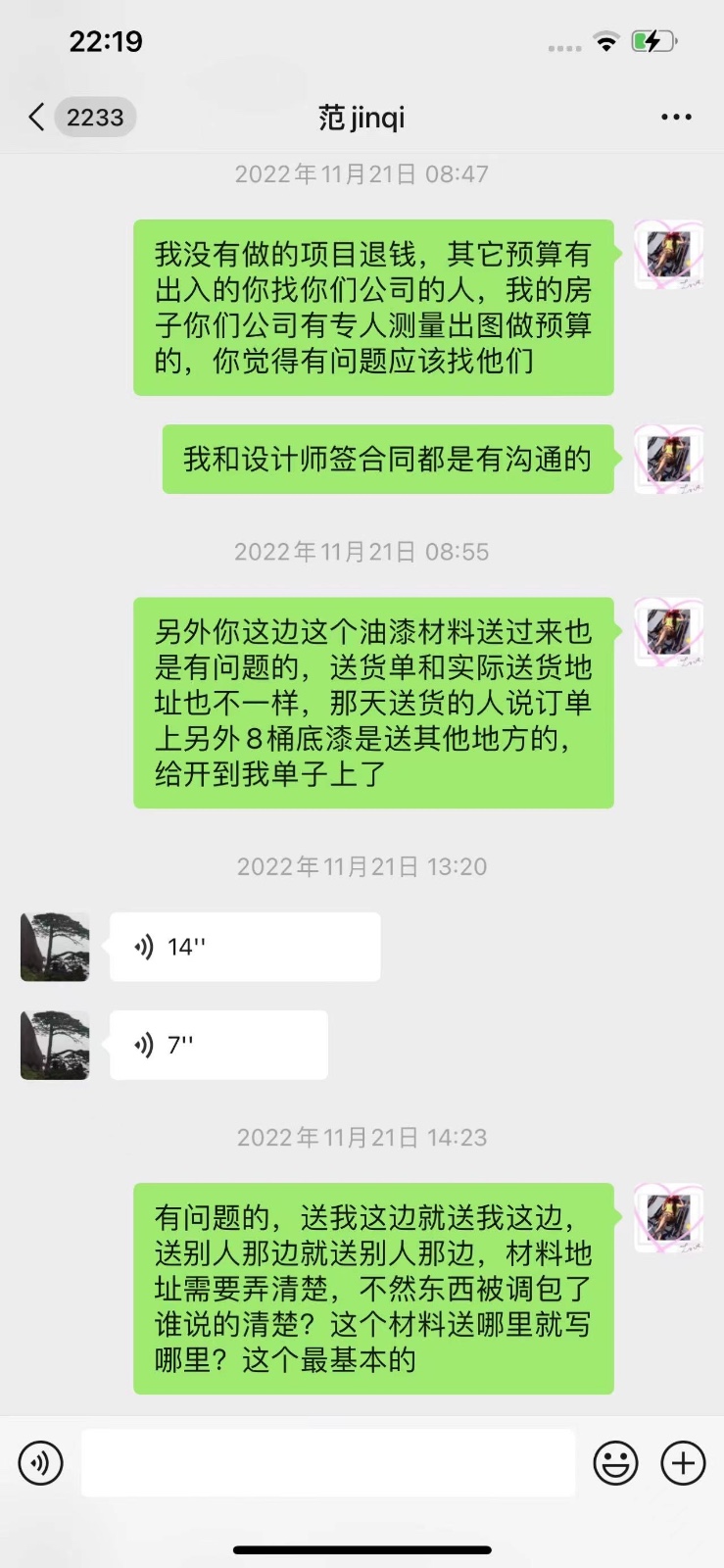Viewport: 724px width, 1568px height.
Task: Open the emoji sticker panel
Action: click(615, 1463)
